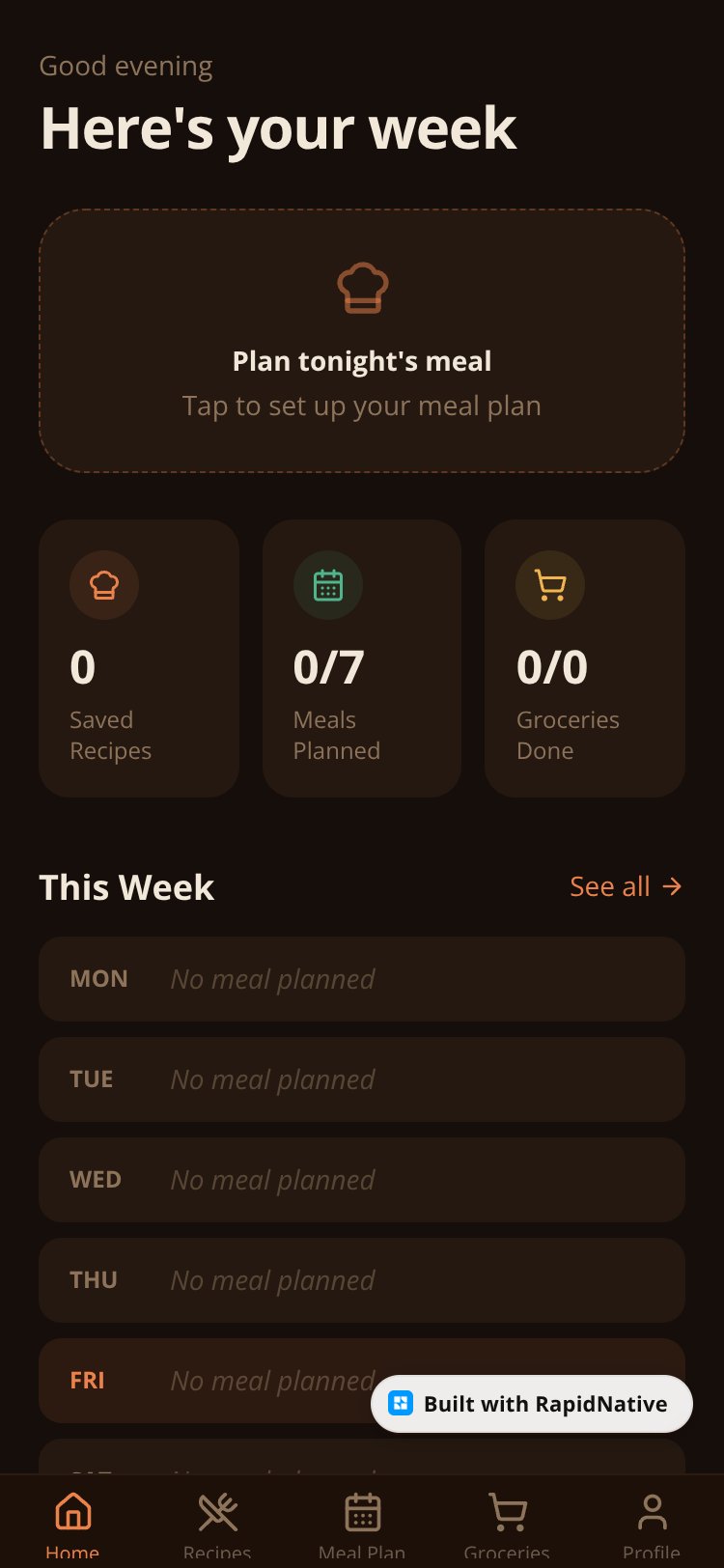Open the Plan tonight's meal card

click(362, 341)
